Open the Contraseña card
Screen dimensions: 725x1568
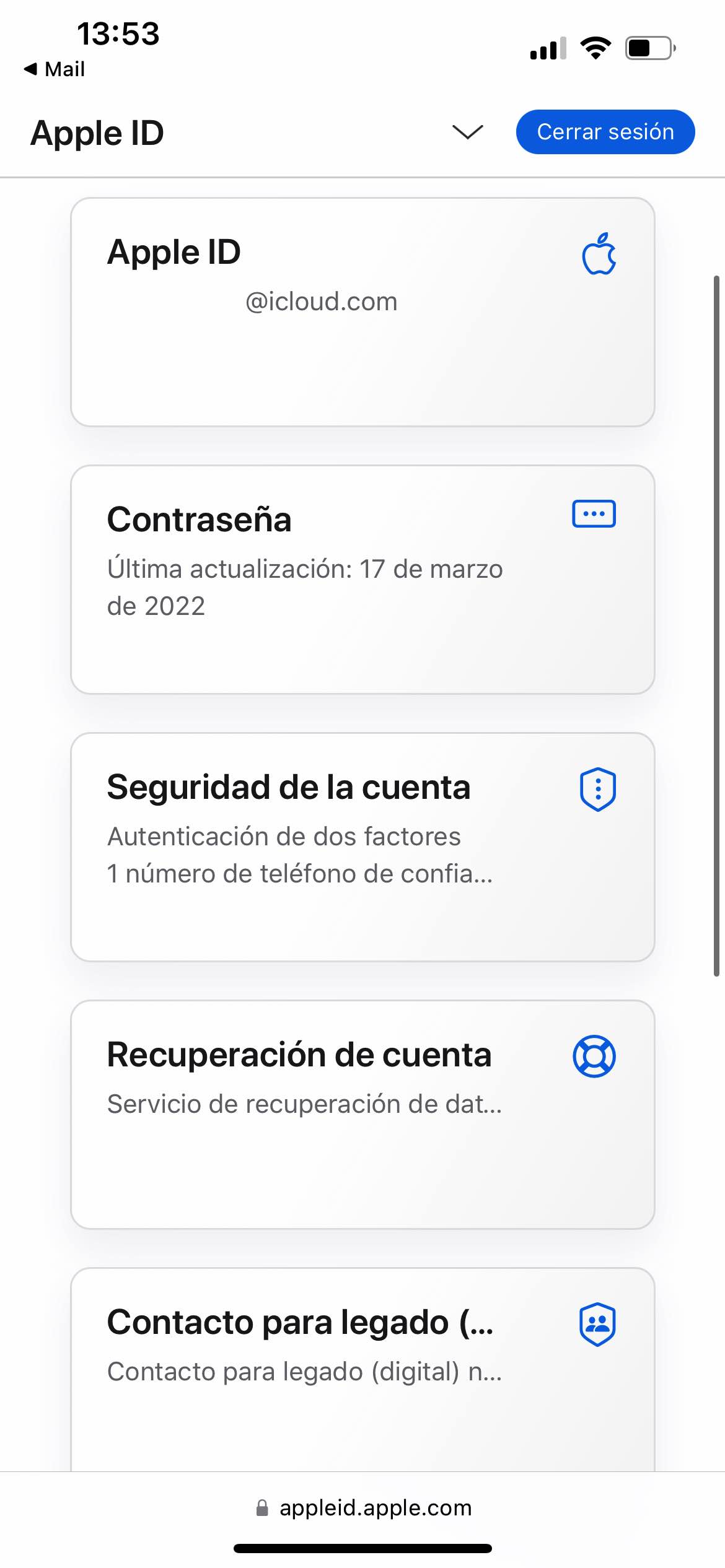(362, 579)
